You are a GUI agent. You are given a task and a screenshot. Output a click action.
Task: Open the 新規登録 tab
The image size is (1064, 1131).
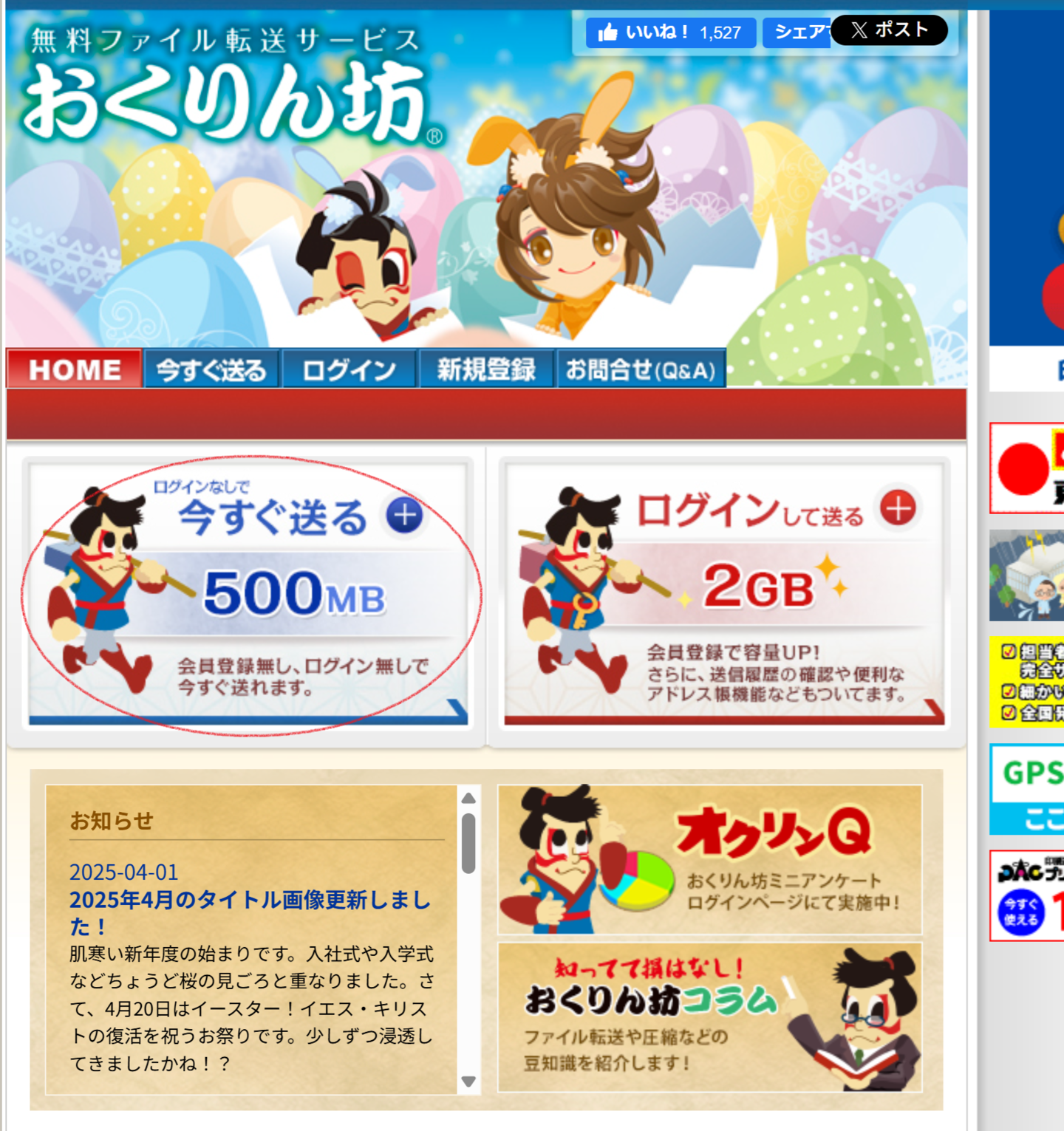[x=486, y=369]
